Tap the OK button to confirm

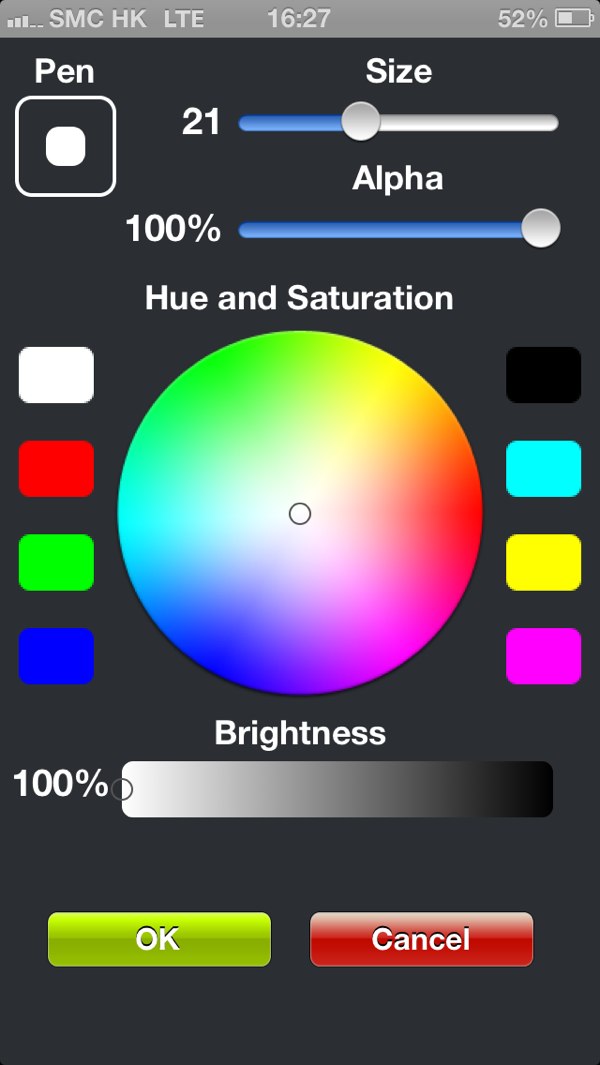(159, 939)
